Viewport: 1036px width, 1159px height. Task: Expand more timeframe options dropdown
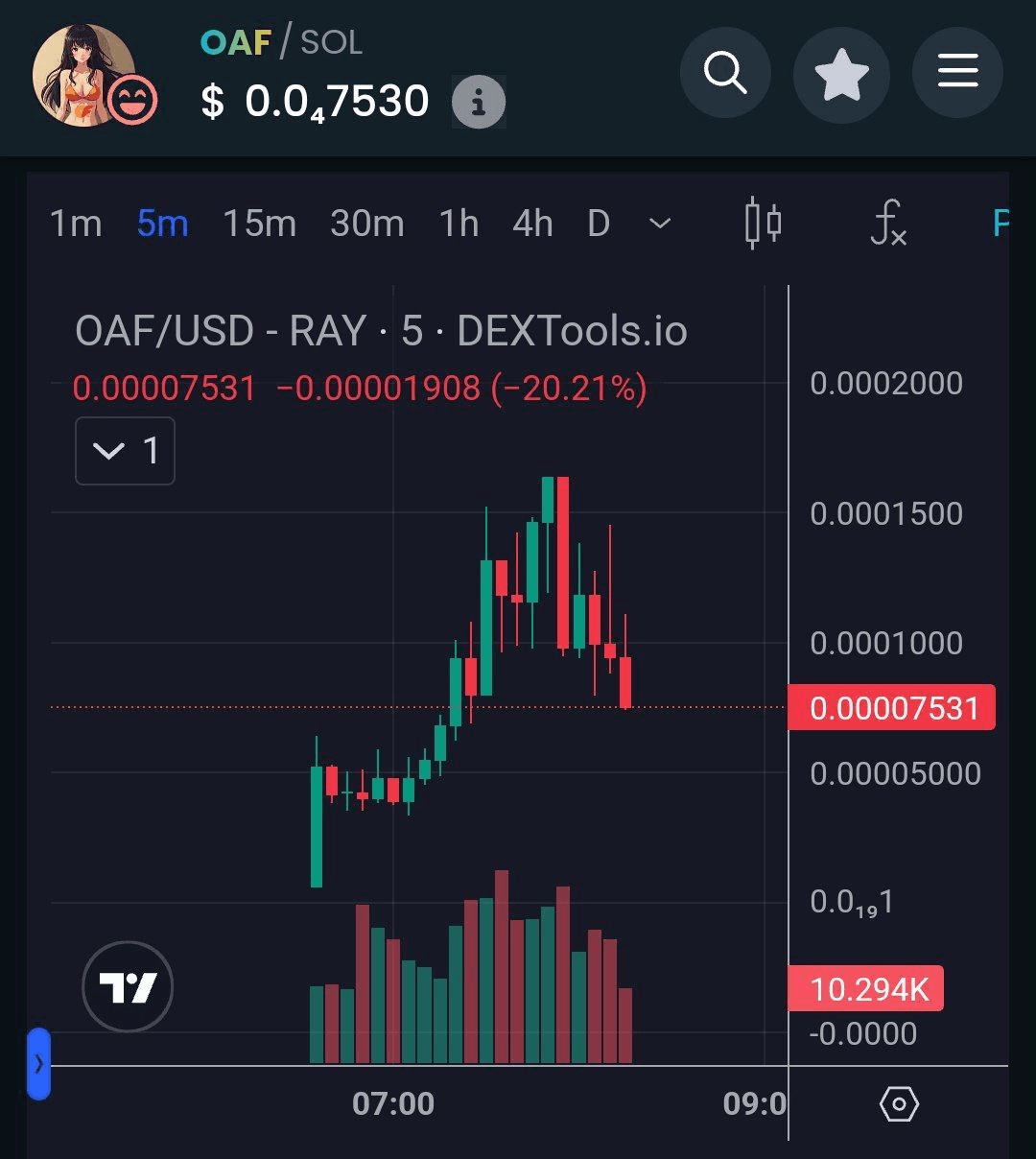pyautogui.click(x=660, y=224)
